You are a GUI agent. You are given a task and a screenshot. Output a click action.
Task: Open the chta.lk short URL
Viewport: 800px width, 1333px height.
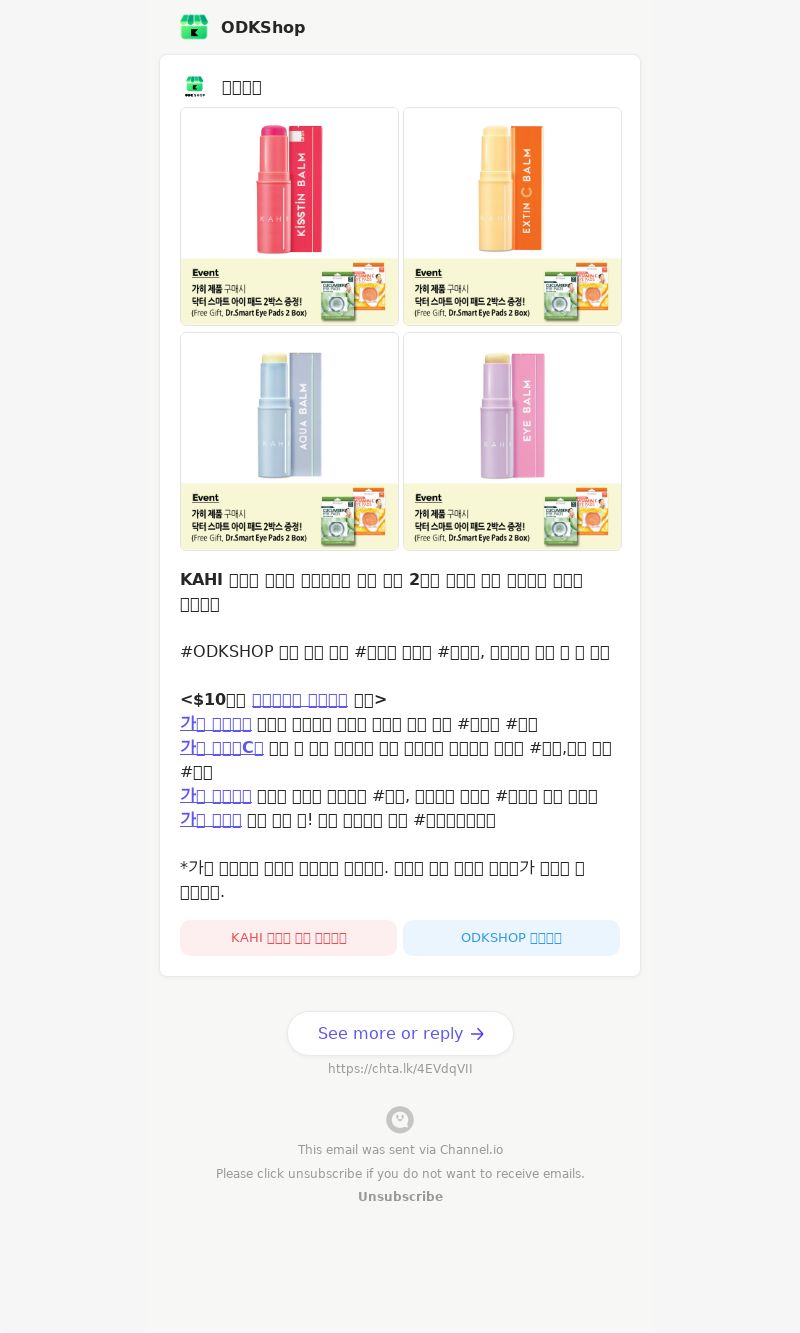[400, 1069]
